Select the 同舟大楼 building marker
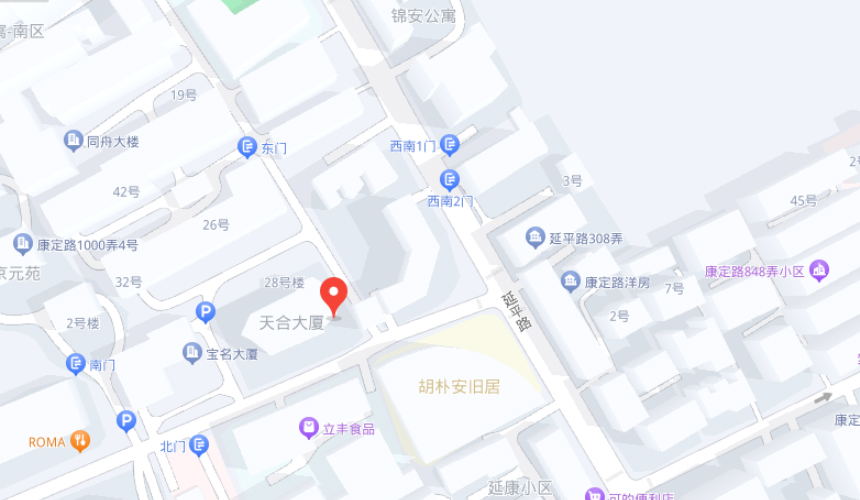This screenshot has height=500, width=860. tap(73, 141)
